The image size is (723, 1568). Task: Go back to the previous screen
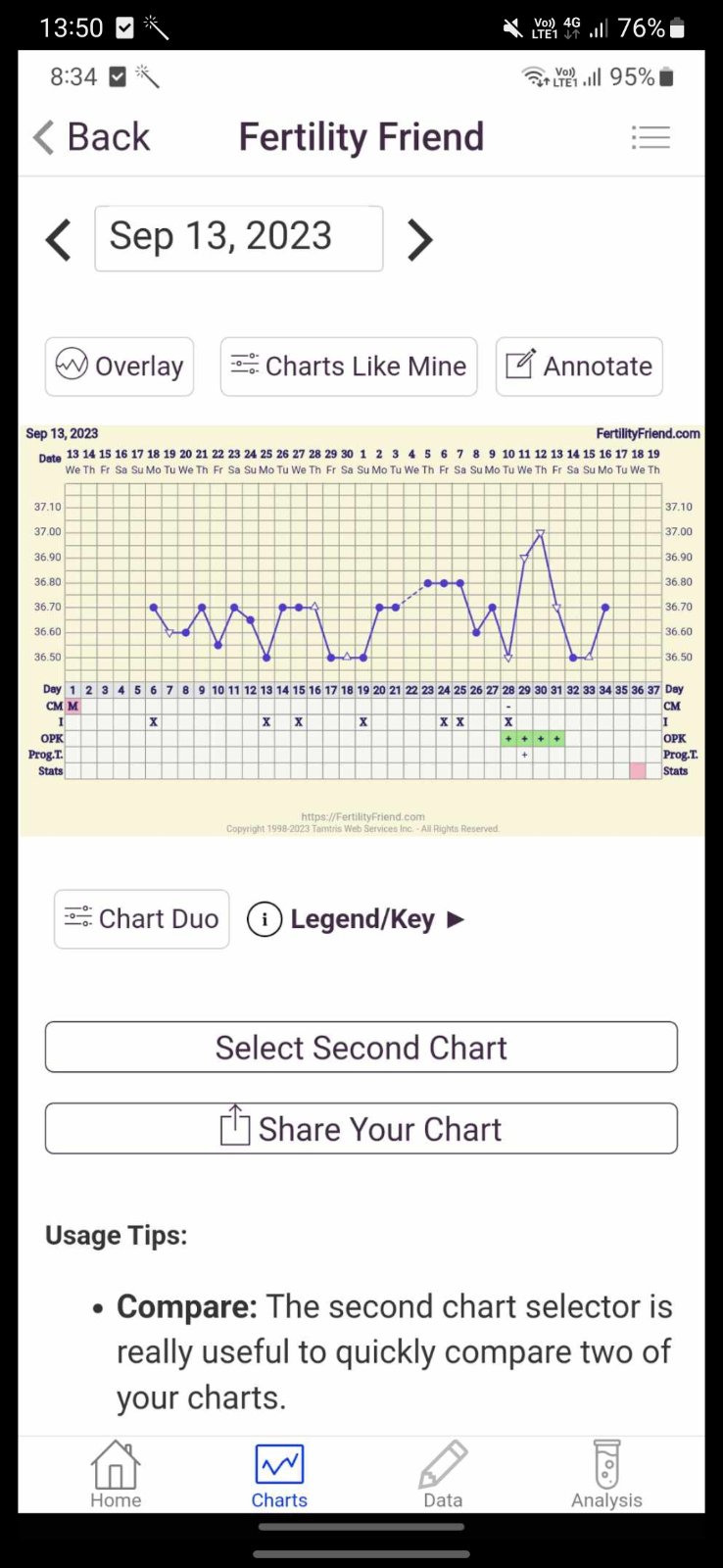point(92,137)
